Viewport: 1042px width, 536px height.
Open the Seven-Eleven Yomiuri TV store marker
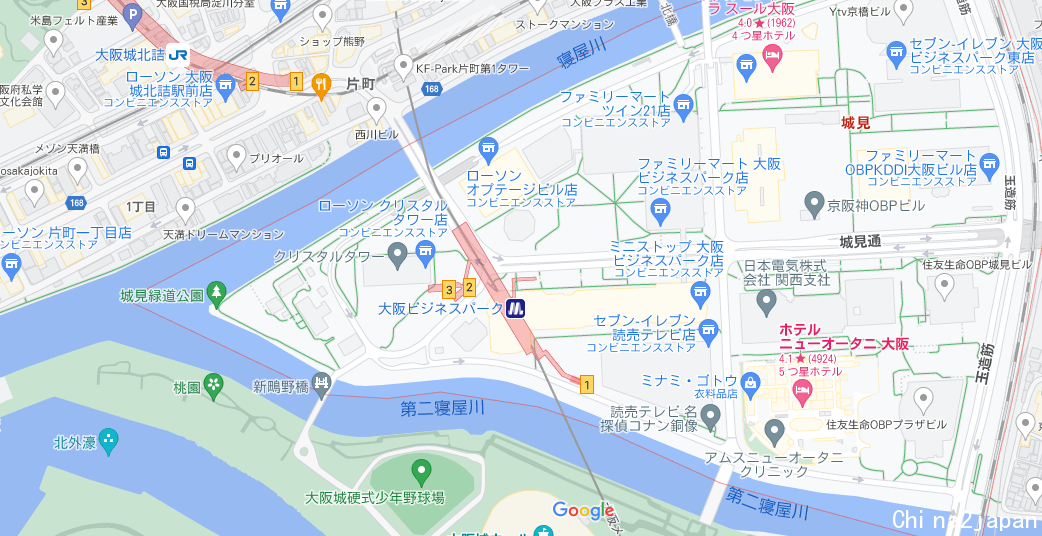click(x=709, y=329)
